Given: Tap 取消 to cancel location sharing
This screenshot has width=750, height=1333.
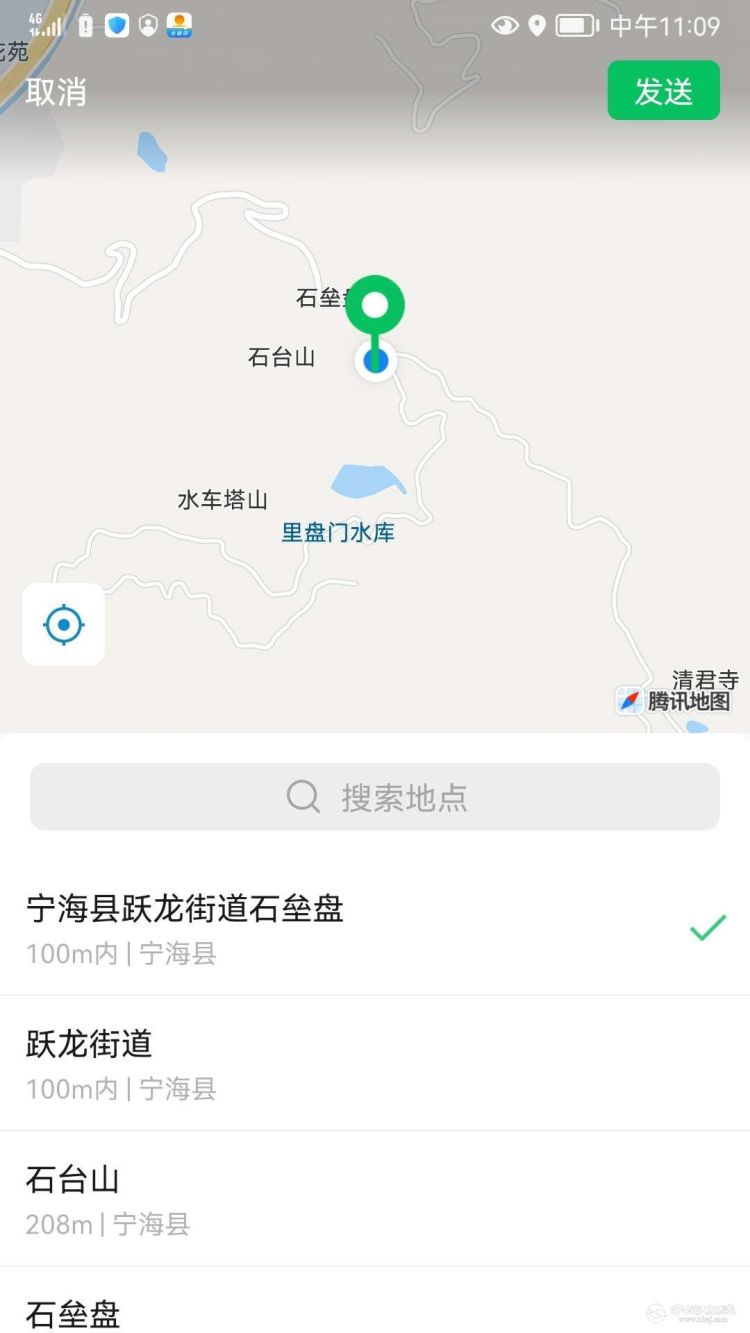Looking at the screenshot, I should coord(56,92).
